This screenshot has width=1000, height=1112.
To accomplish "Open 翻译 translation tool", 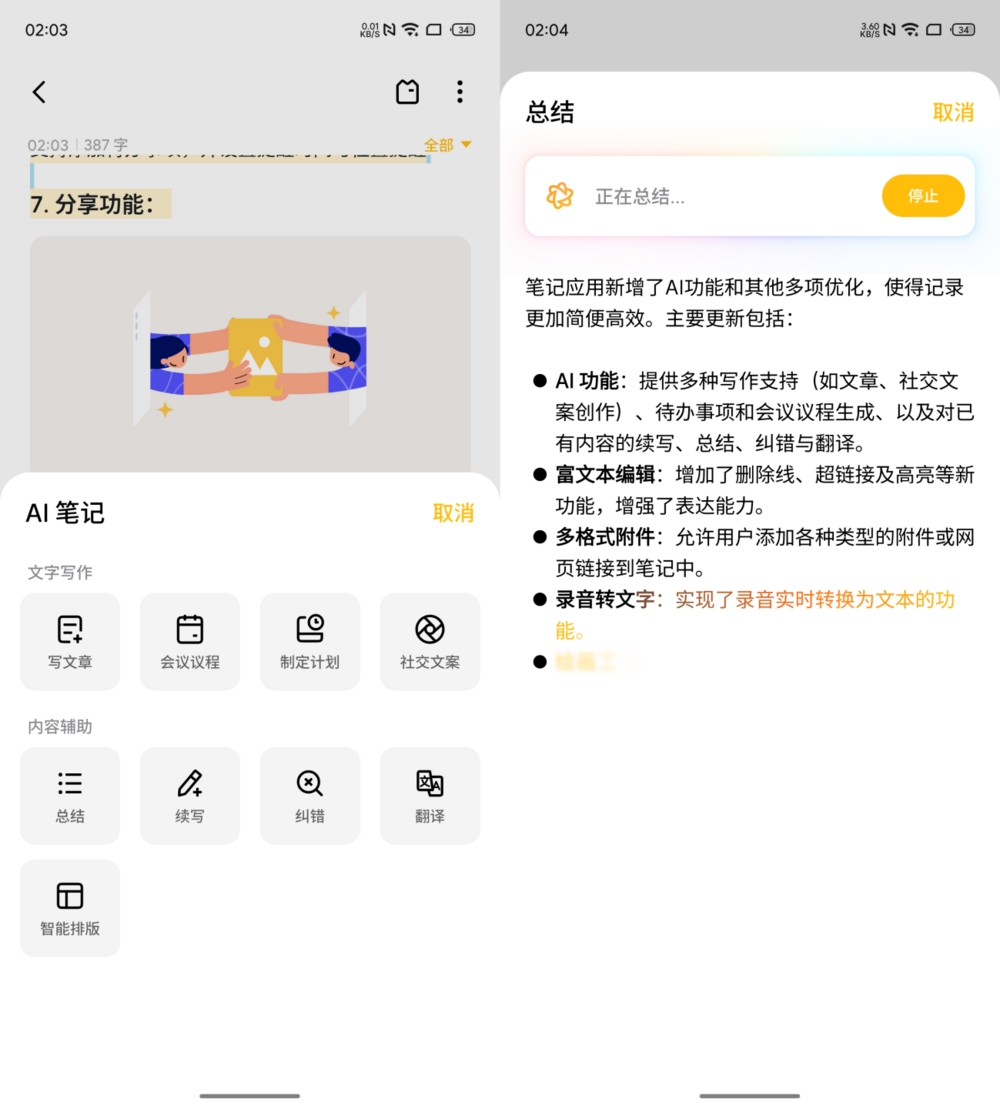I will 430,795.
